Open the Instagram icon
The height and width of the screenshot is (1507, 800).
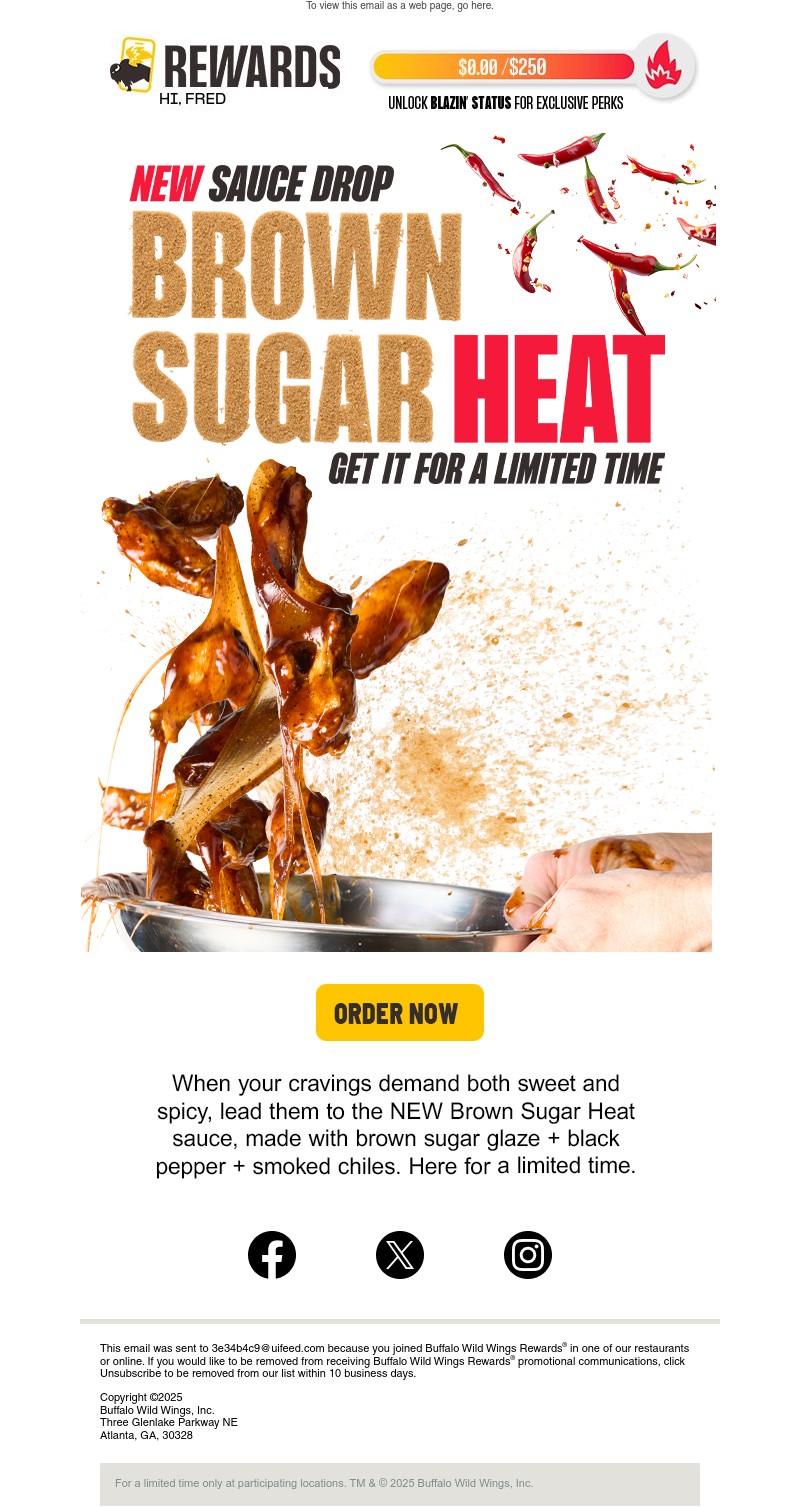pyautogui.click(x=528, y=1254)
